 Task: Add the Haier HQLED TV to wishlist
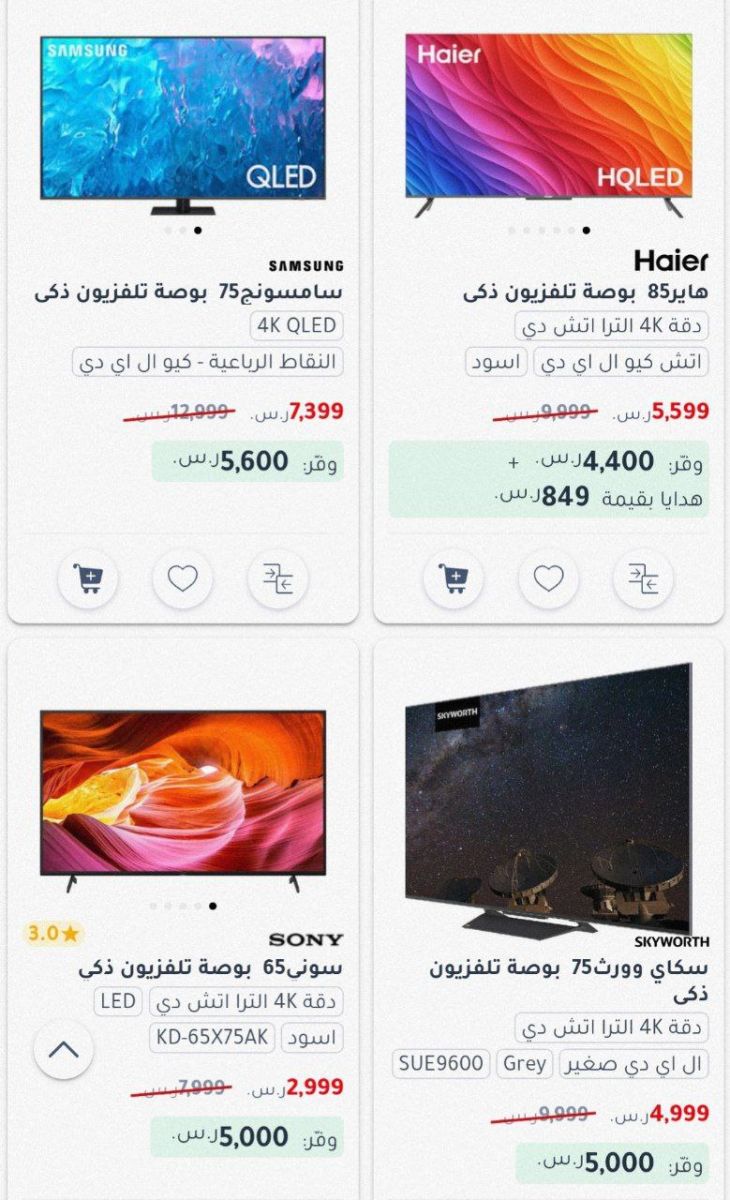tap(548, 578)
